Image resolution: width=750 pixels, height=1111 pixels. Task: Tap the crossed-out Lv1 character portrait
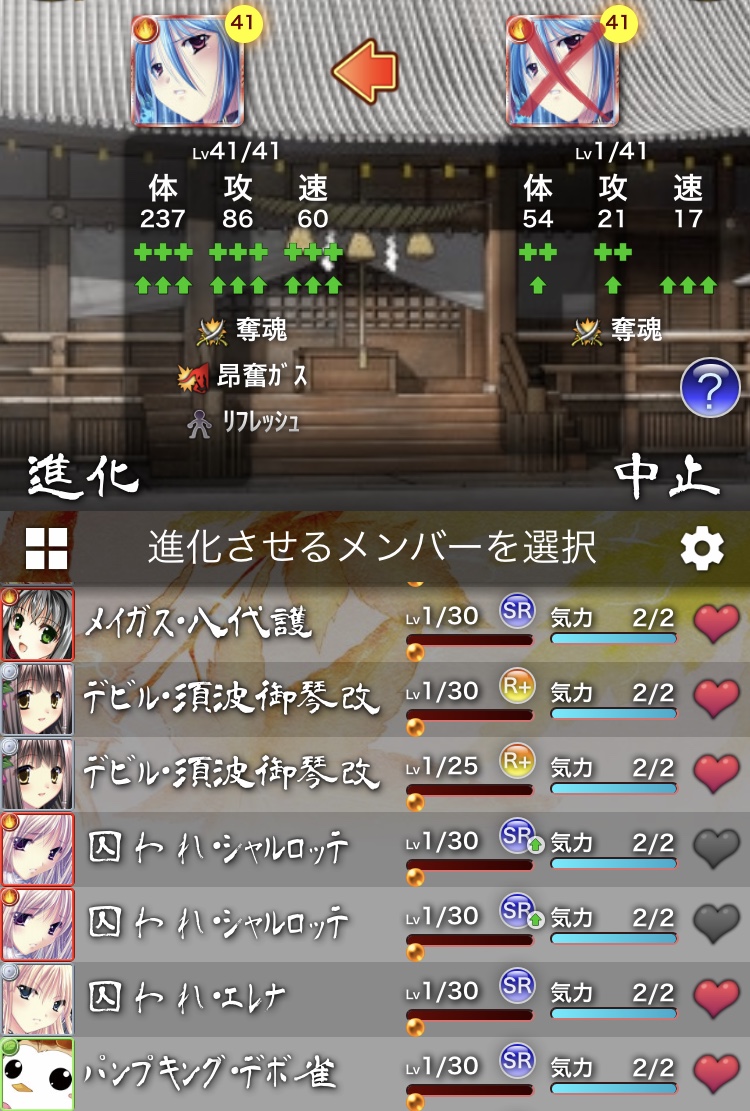click(x=561, y=70)
